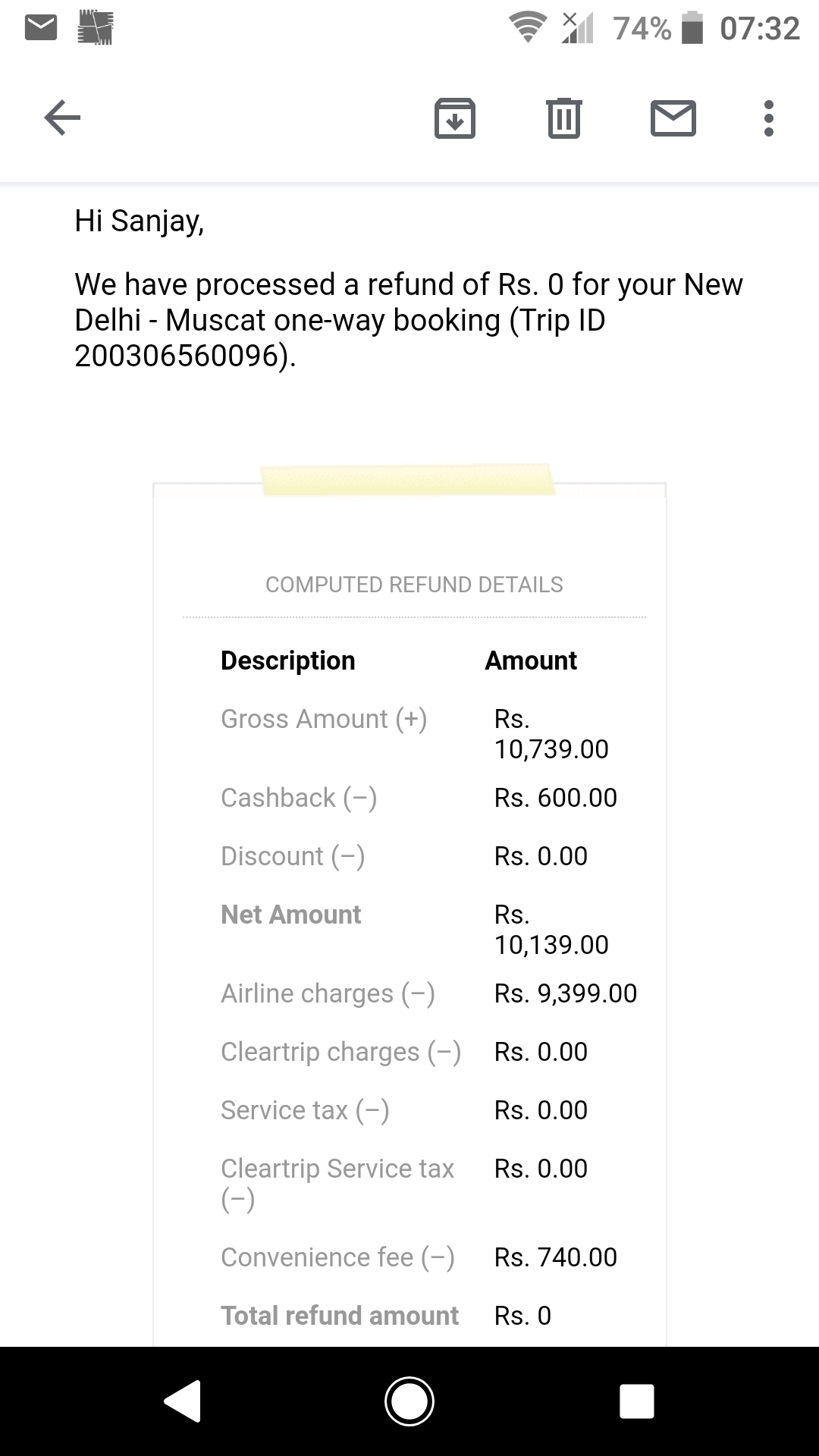Tap the system back button
The height and width of the screenshot is (1456, 819).
(x=183, y=1401)
